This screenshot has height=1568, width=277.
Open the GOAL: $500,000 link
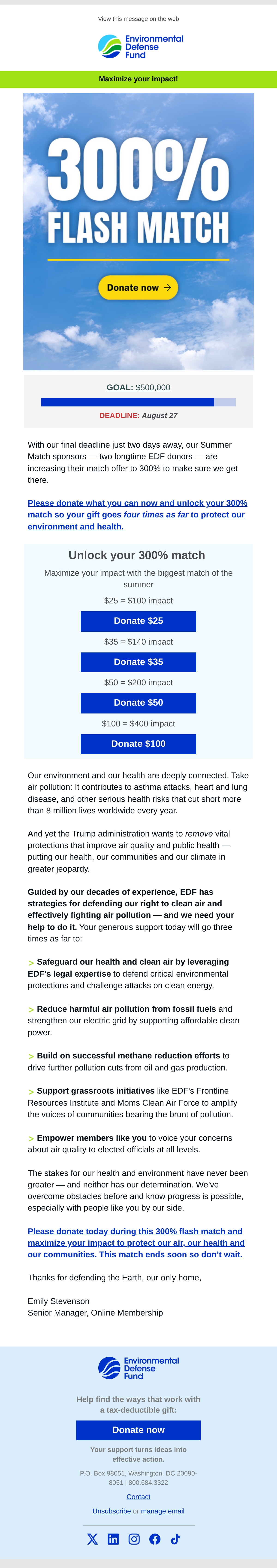[138, 387]
